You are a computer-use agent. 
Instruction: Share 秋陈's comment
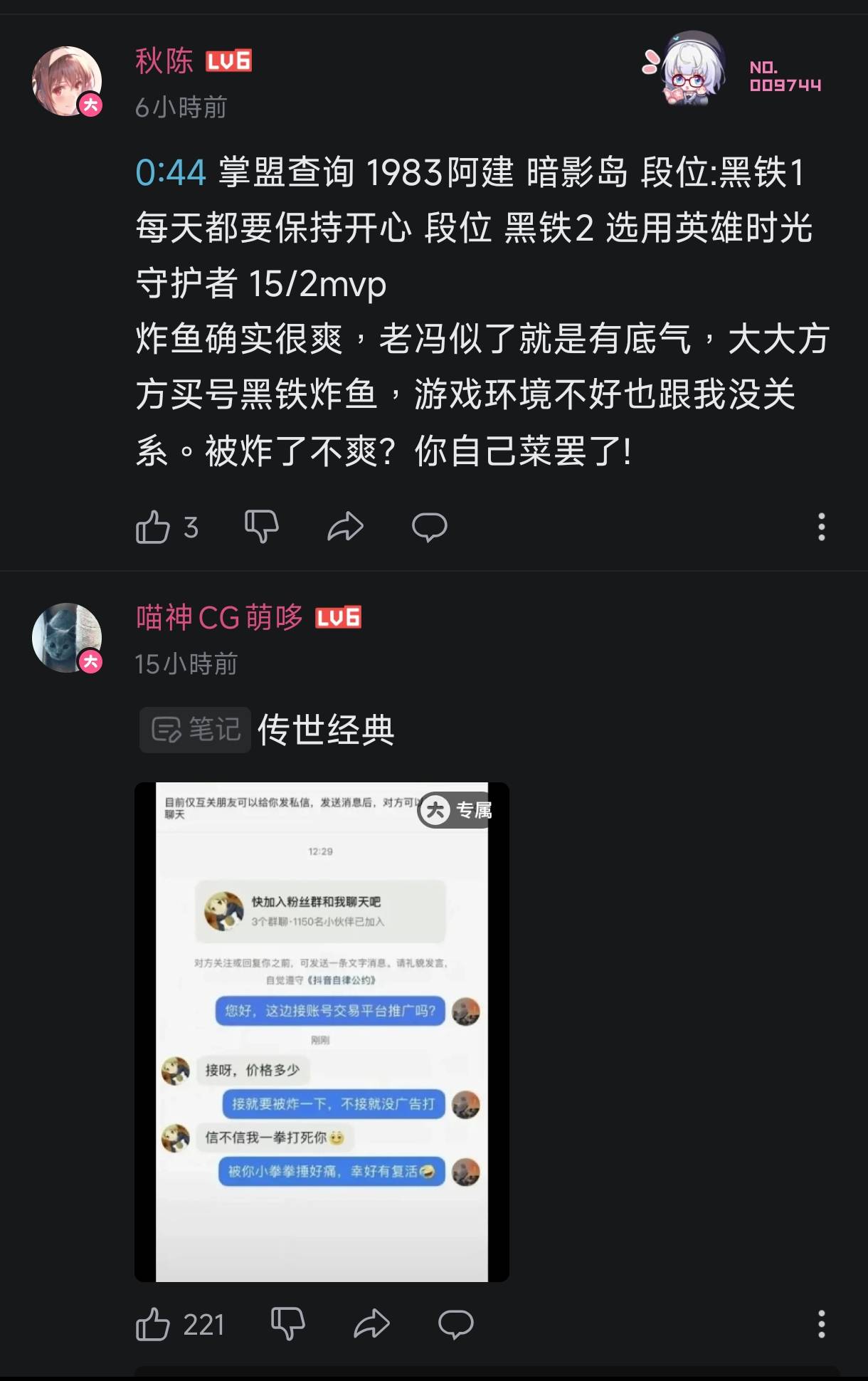[x=345, y=527]
